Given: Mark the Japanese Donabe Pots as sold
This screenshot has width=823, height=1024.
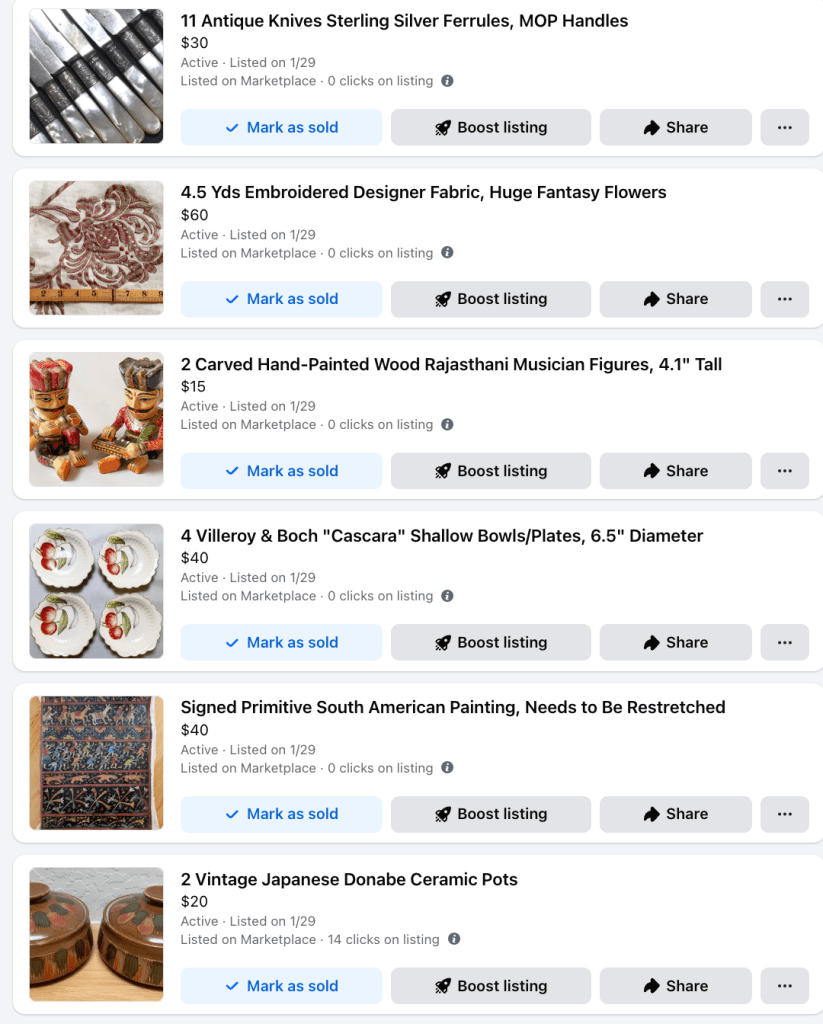Looking at the screenshot, I should click(x=281, y=986).
